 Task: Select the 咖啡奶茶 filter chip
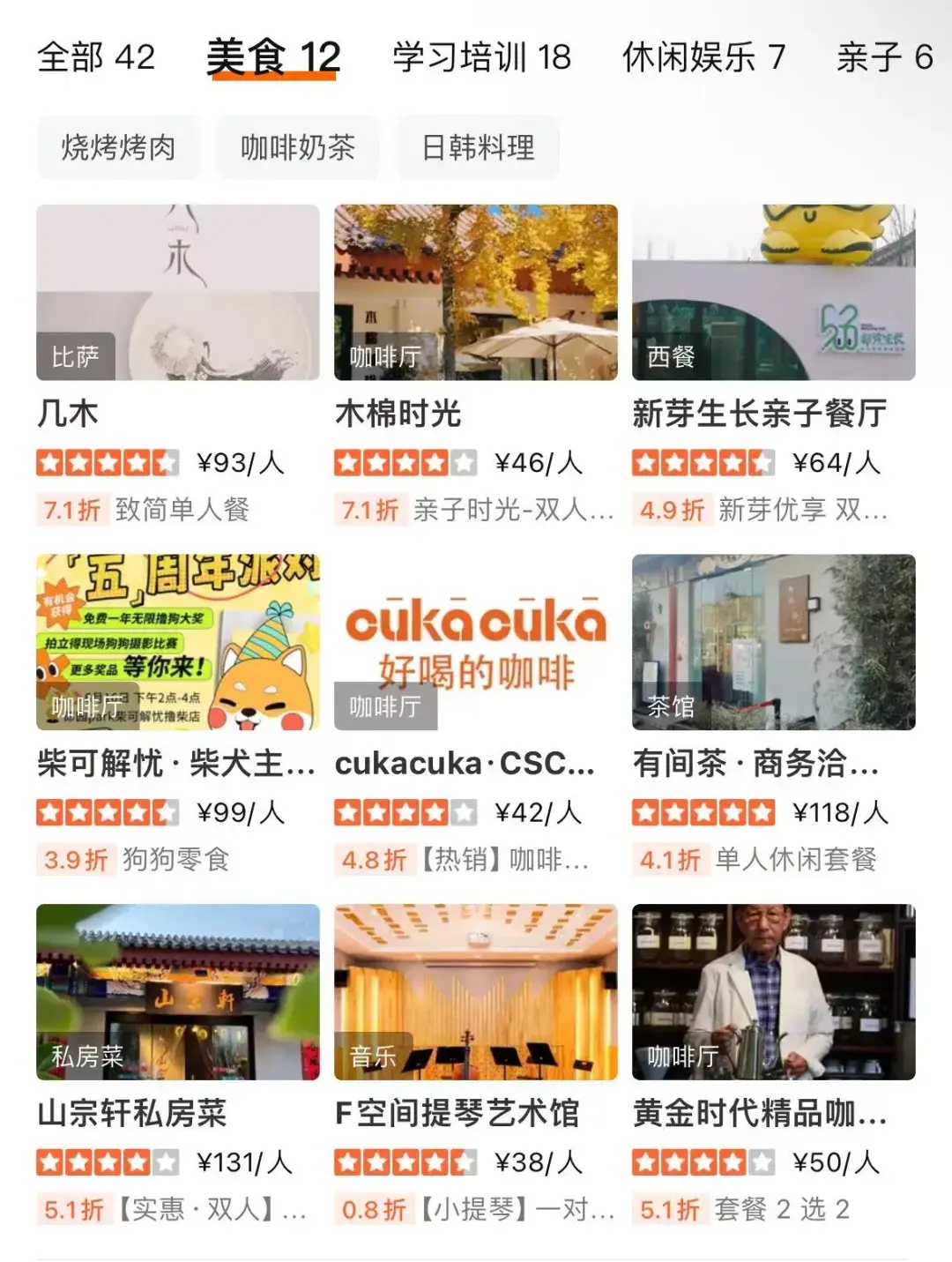click(298, 147)
